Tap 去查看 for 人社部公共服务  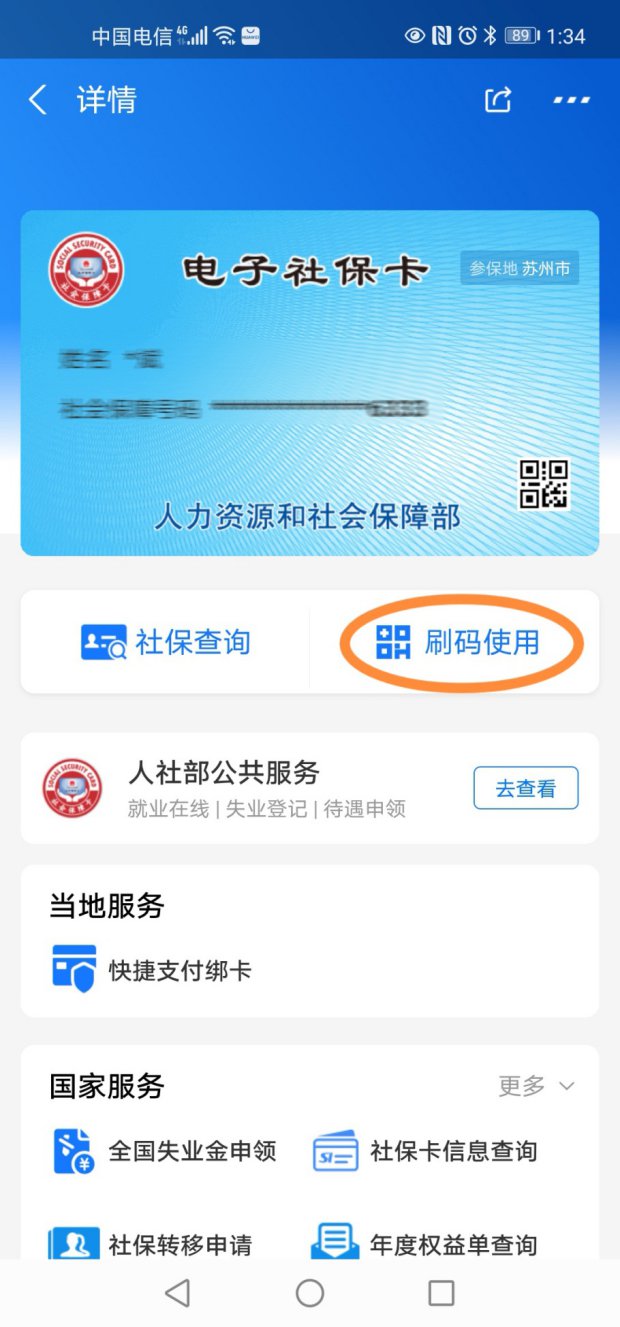[525, 788]
